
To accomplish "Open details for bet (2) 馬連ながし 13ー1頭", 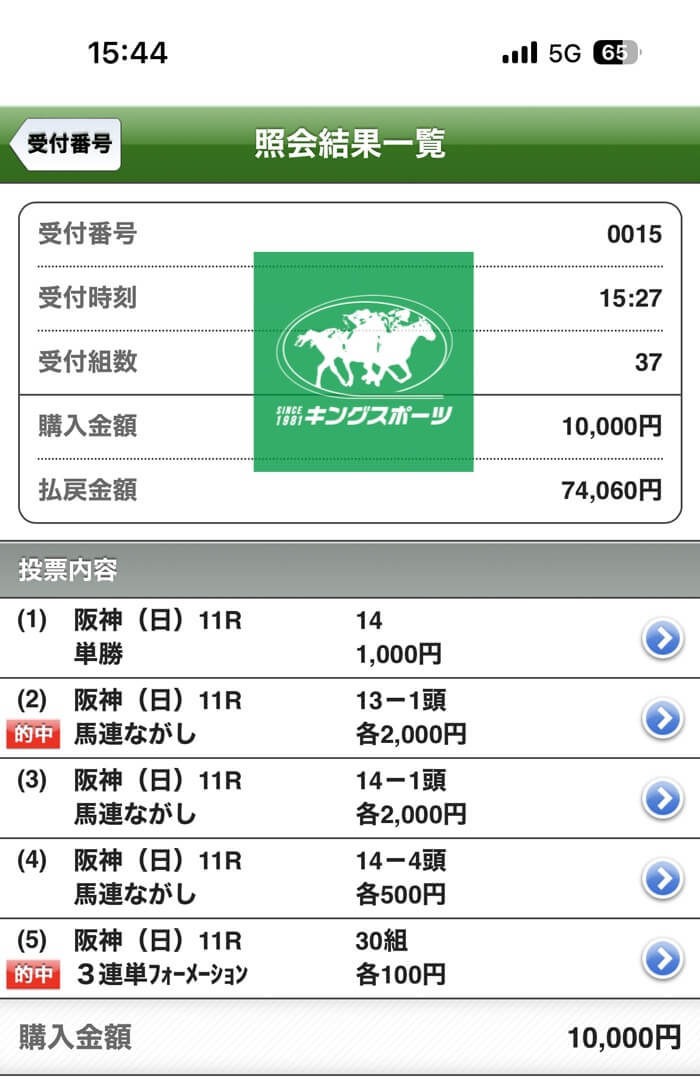I will (x=662, y=718).
